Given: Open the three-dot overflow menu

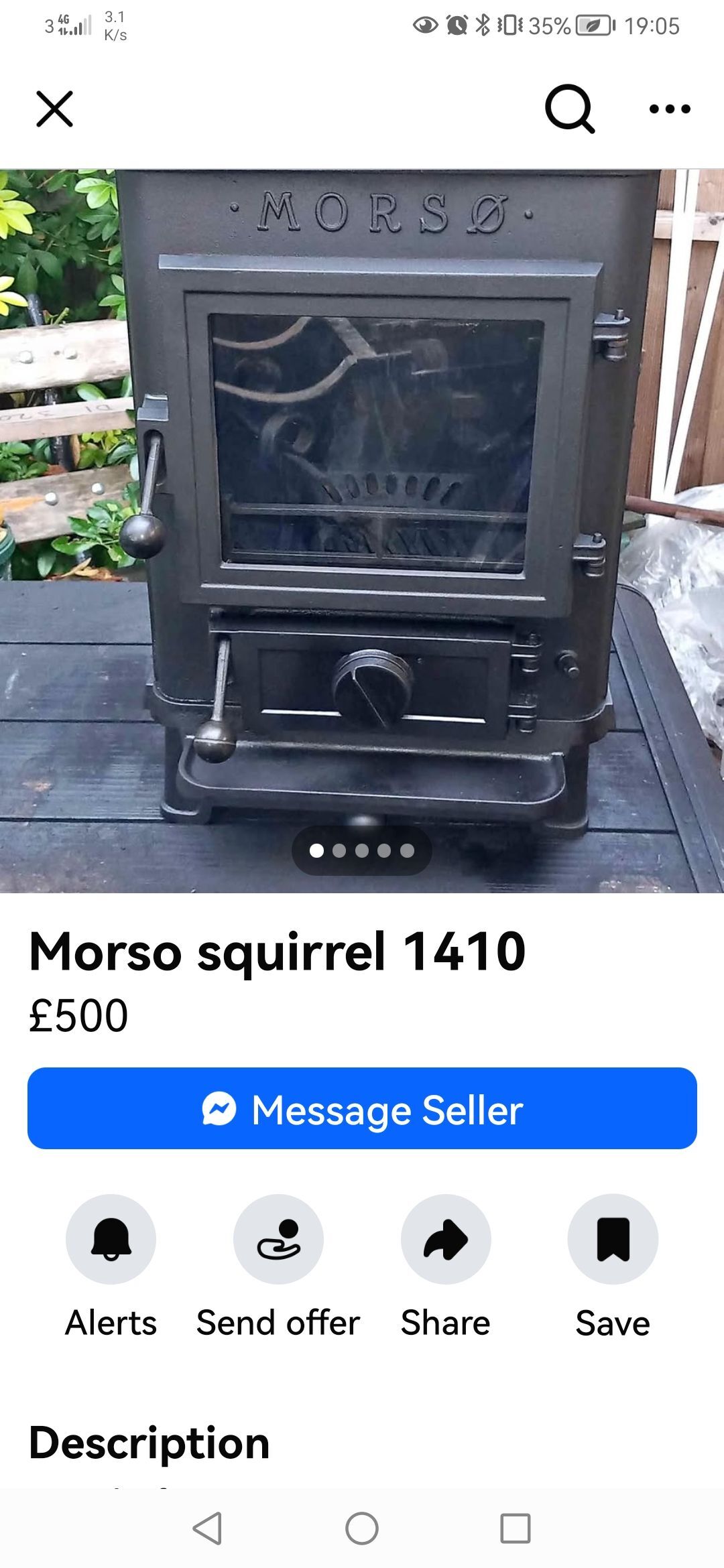Looking at the screenshot, I should tap(670, 109).
